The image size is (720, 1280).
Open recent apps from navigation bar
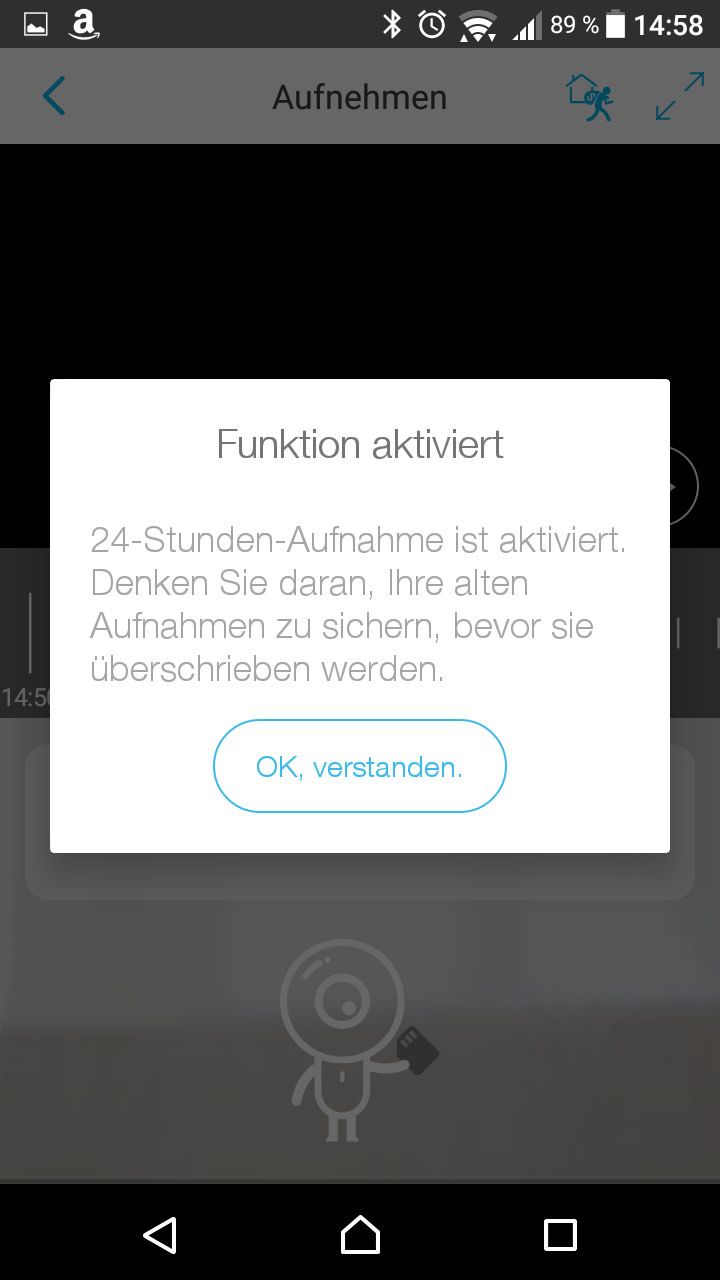point(560,1234)
